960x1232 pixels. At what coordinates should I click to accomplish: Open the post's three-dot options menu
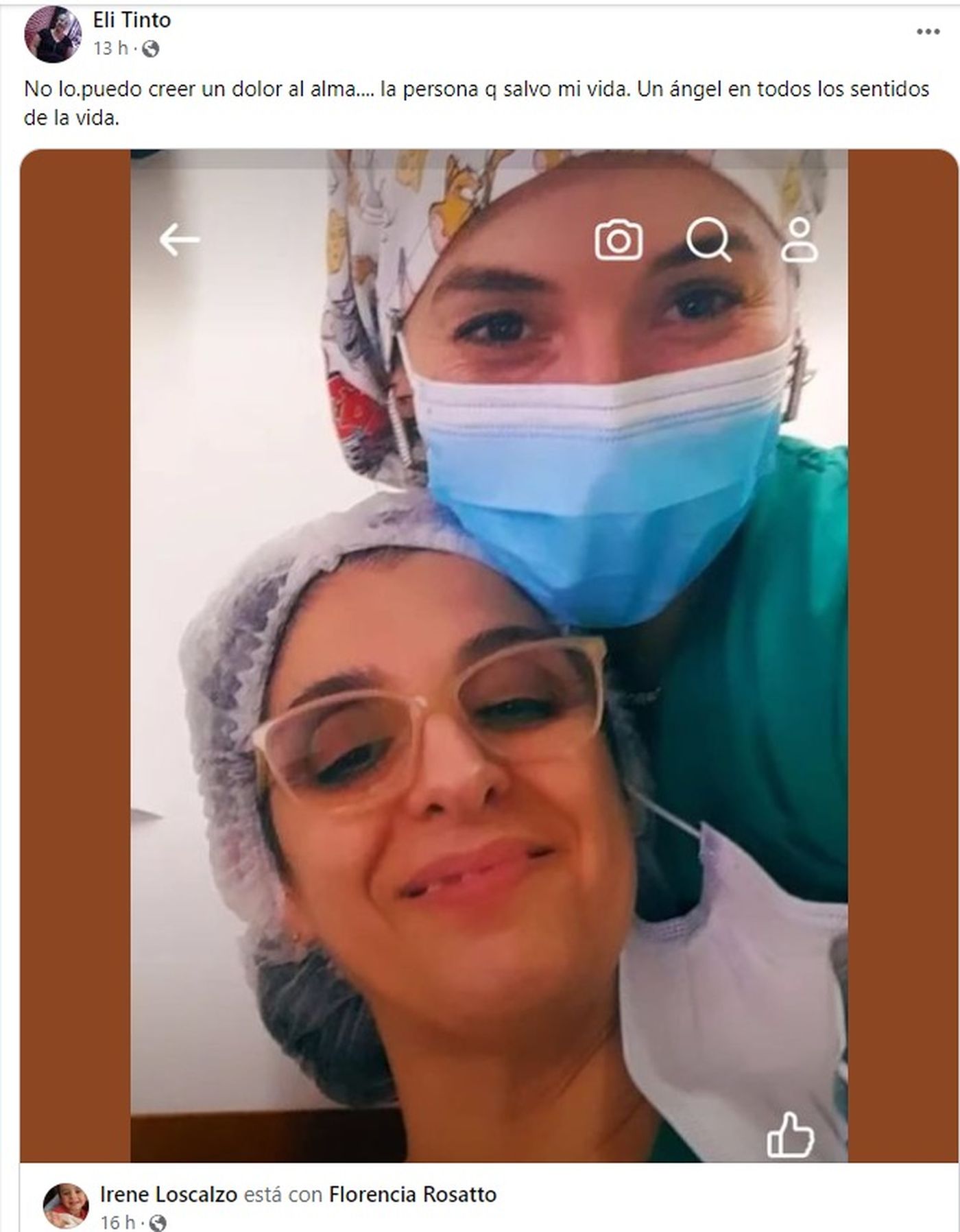pyautogui.click(x=928, y=32)
